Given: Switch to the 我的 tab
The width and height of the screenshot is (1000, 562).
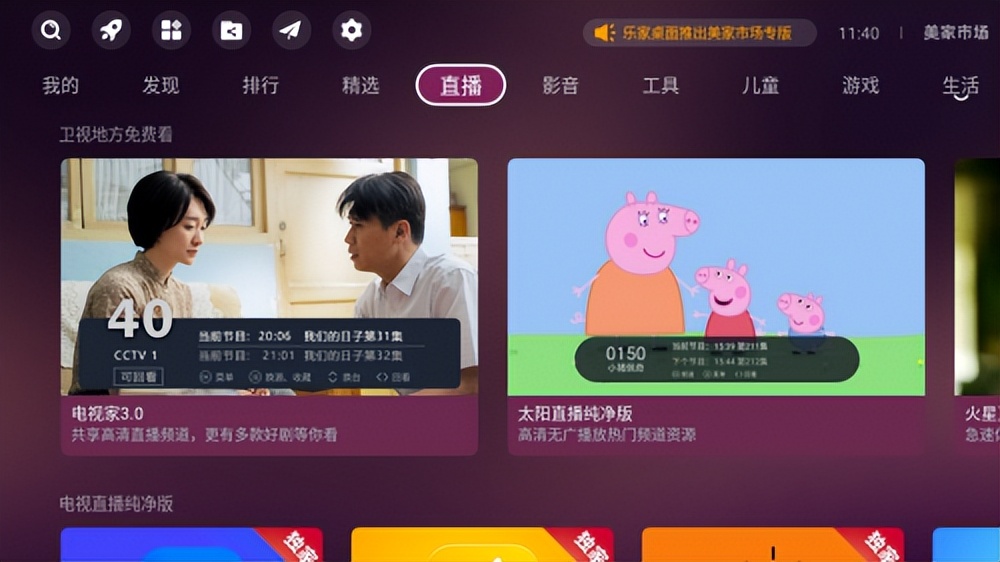Looking at the screenshot, I should click(x=60, y=86).
